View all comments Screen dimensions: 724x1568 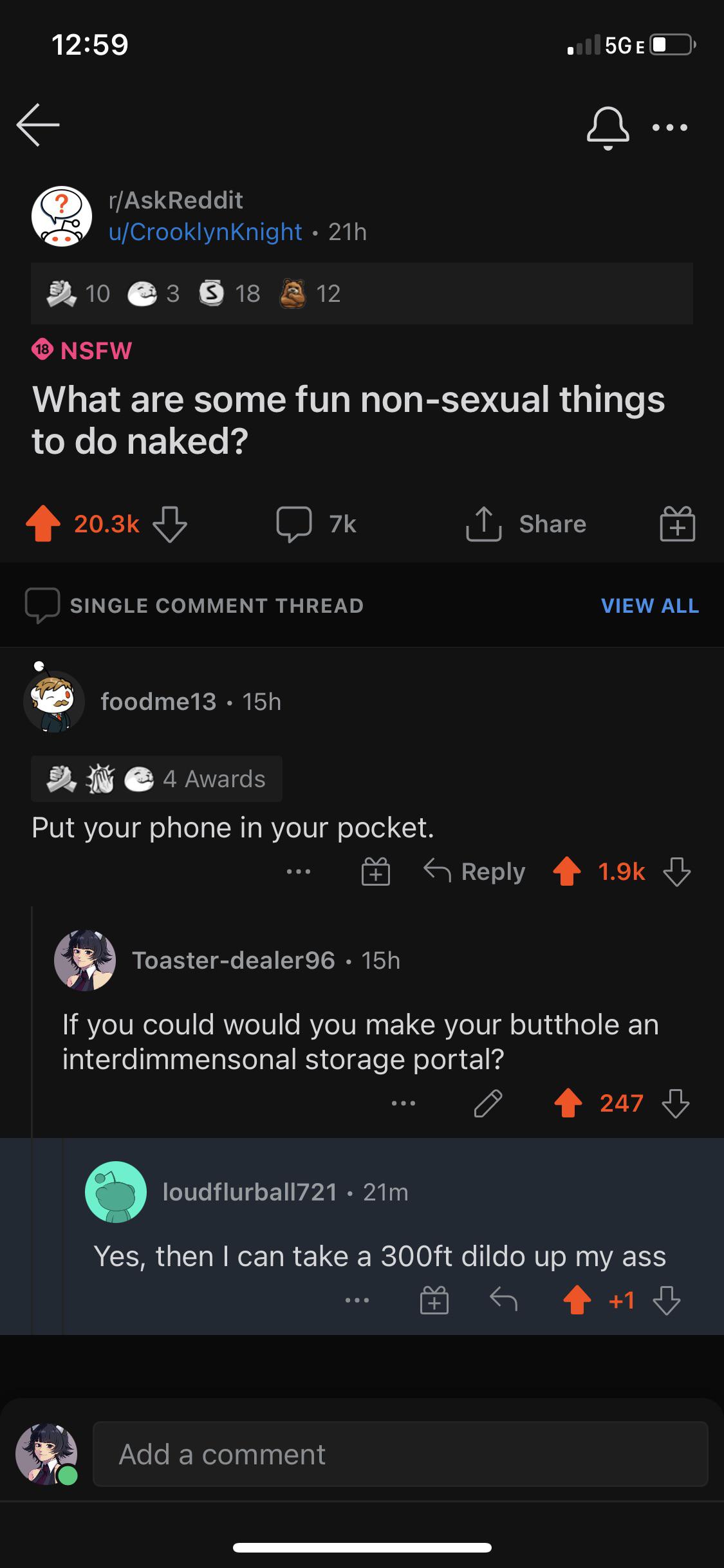tap(649, 606)
